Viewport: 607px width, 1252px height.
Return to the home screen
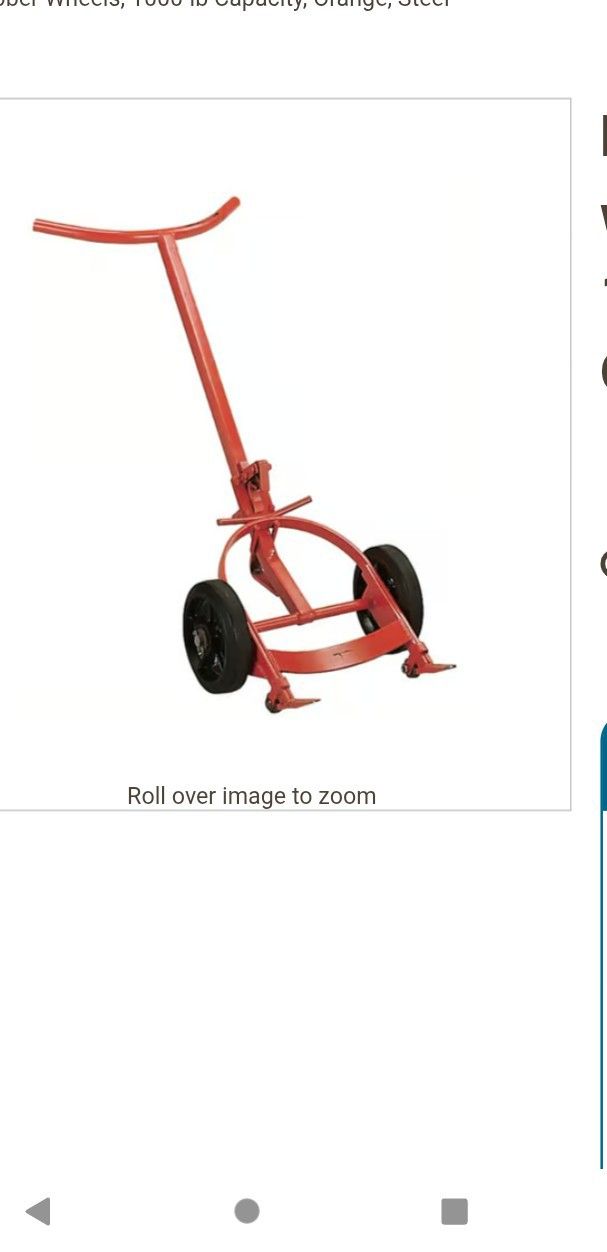tap(247, 1211)
